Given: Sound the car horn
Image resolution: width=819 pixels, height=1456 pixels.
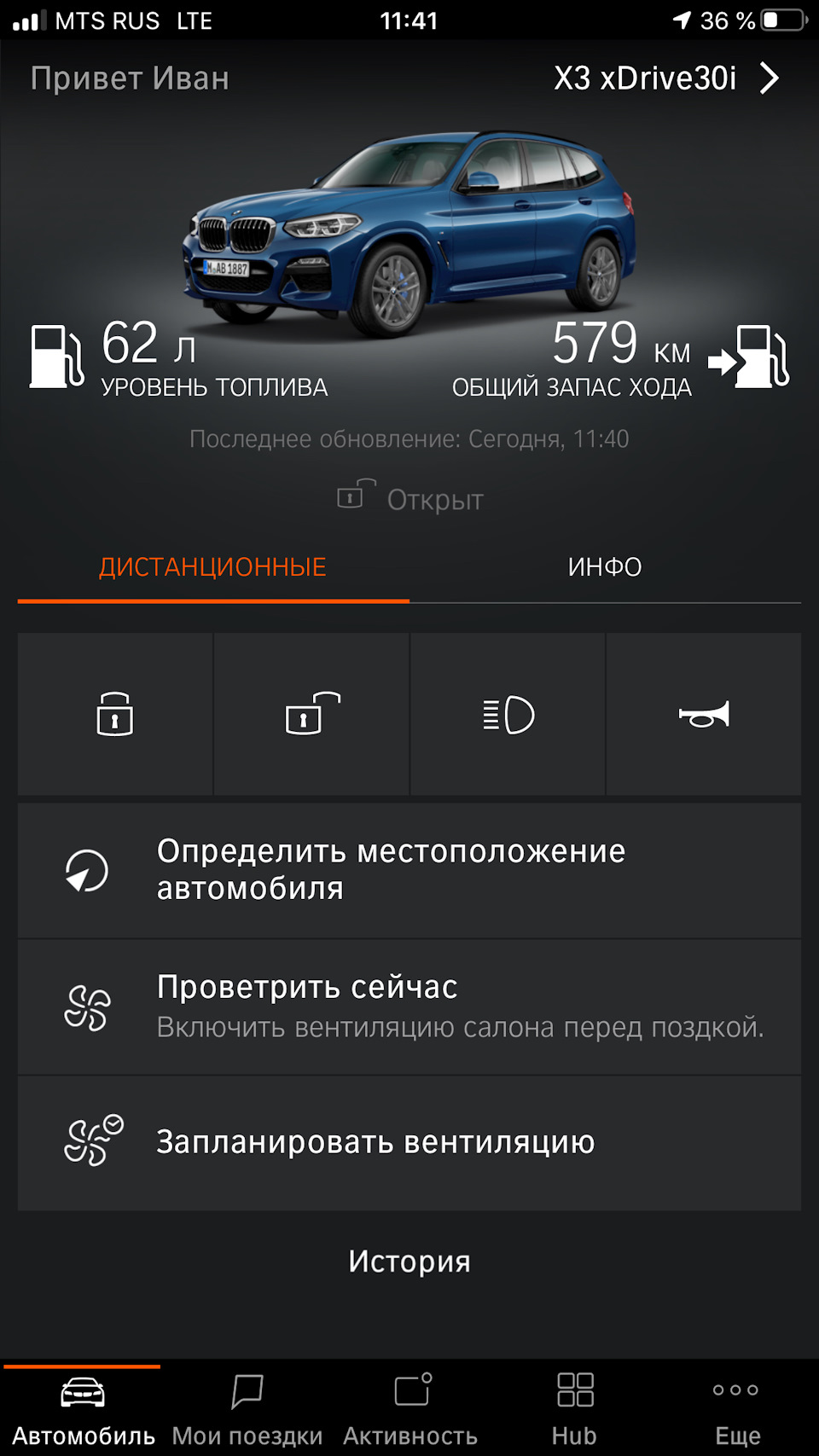Looking at the screenshot, I should (x=704, y=714).
